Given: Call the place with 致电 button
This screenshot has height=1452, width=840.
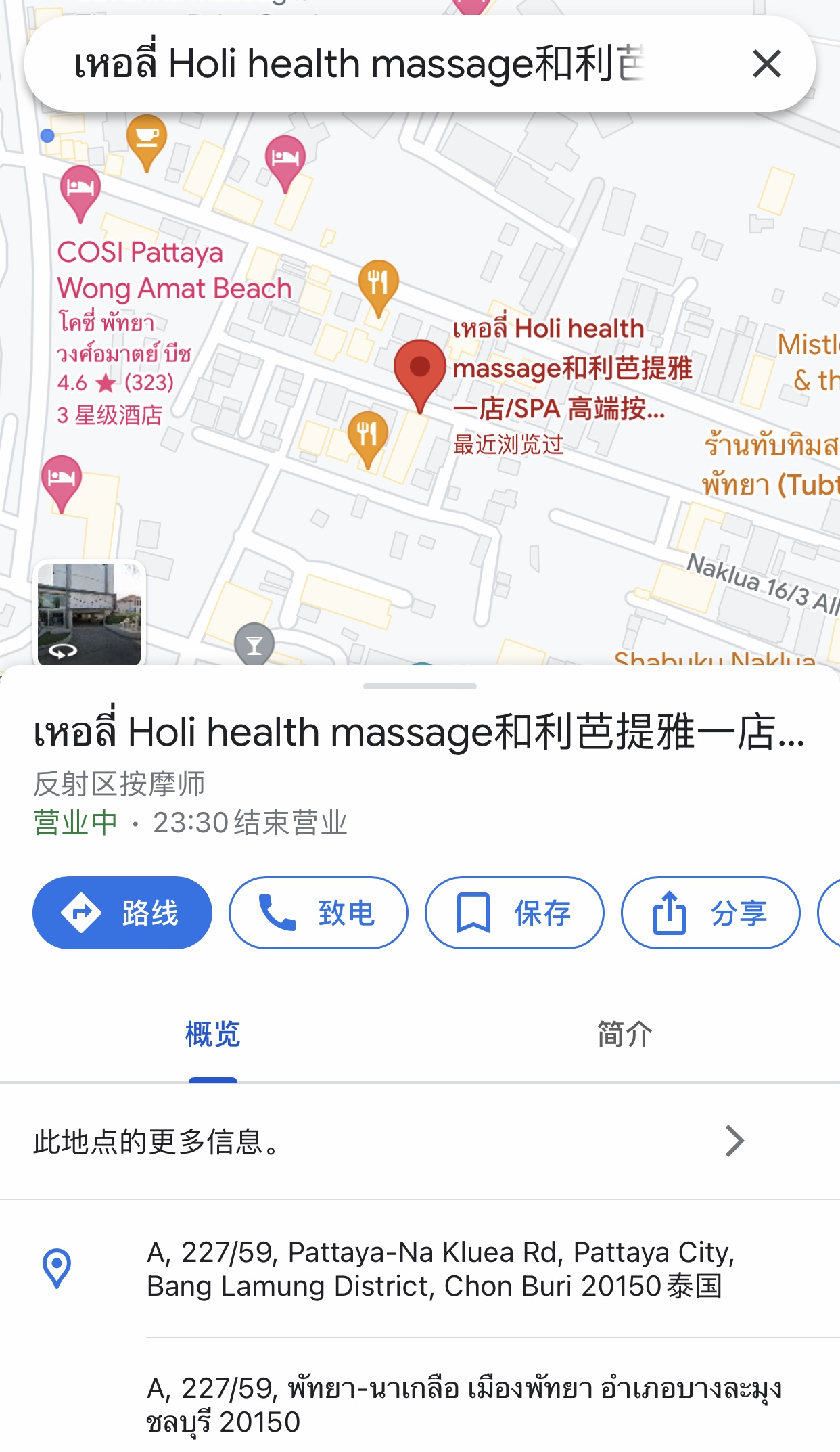Looking at the screenshot, I should 318,913.
